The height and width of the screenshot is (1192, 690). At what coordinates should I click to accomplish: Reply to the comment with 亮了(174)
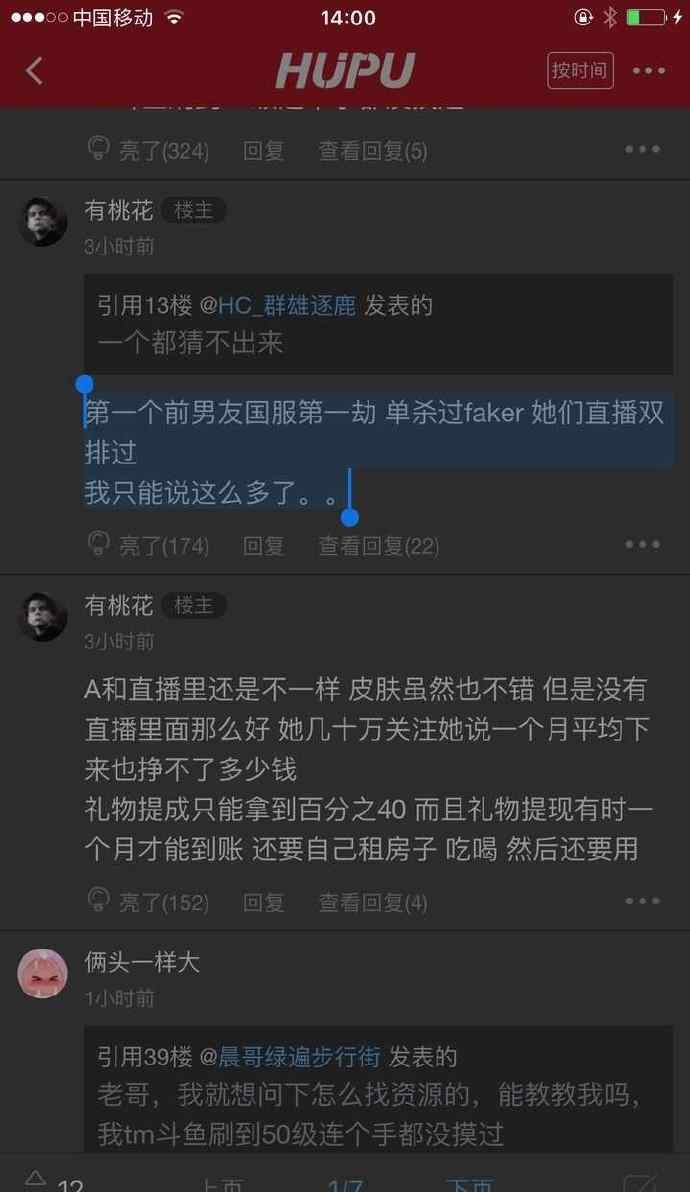264,546
